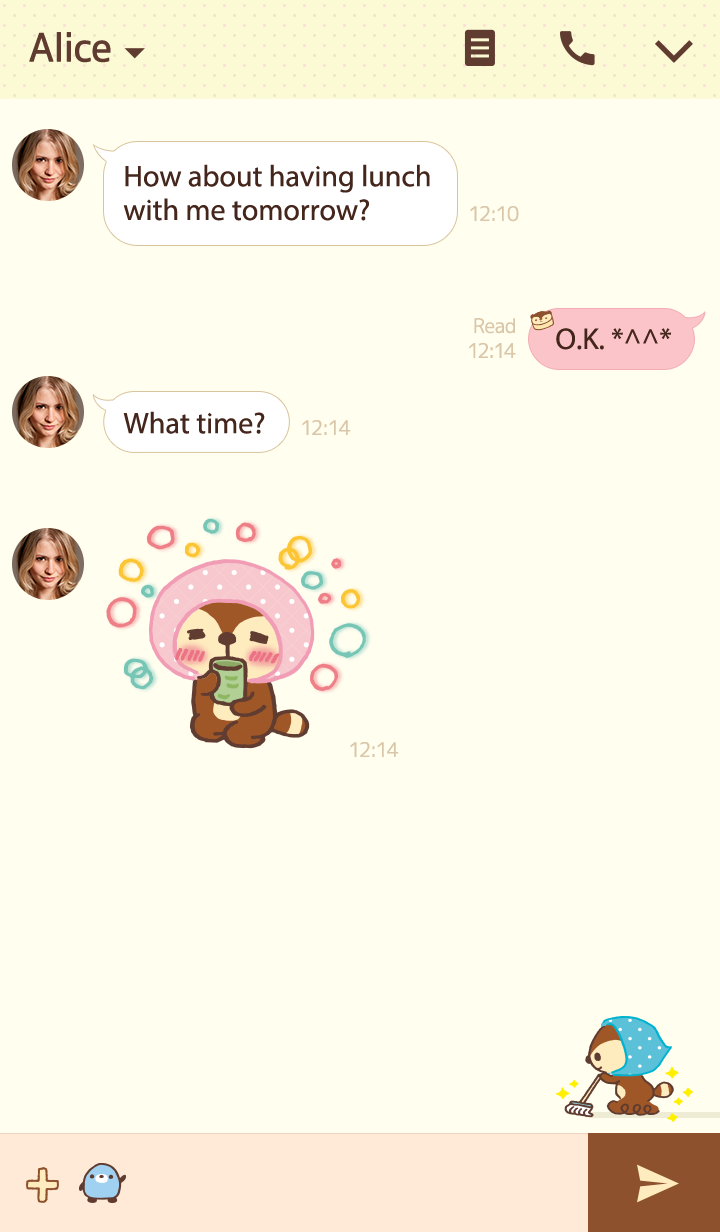Start a voice call with Alice
The image size is (720, 1232).
coord(577,48)
